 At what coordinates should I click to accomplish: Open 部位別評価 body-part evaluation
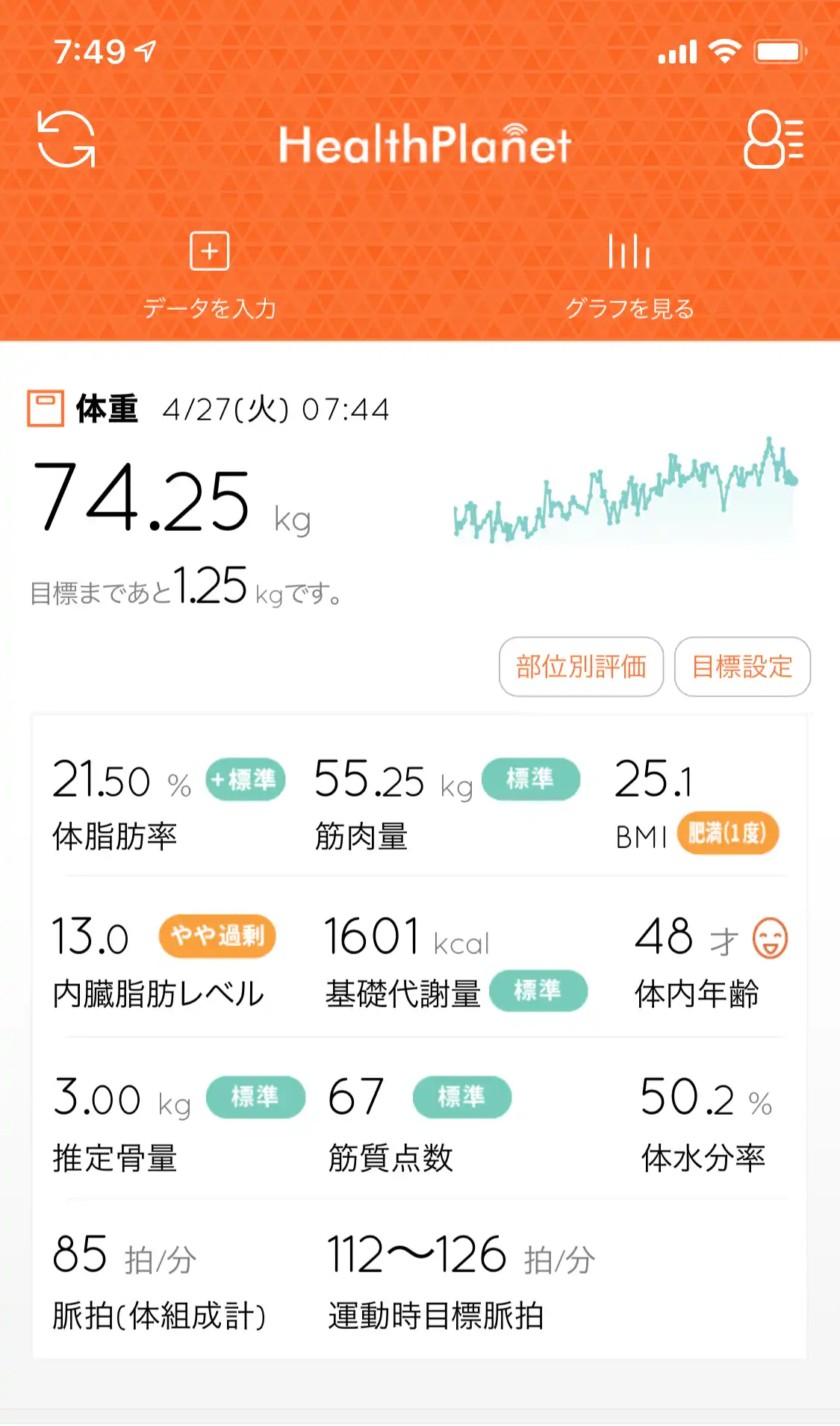click(x=581, y=667)
